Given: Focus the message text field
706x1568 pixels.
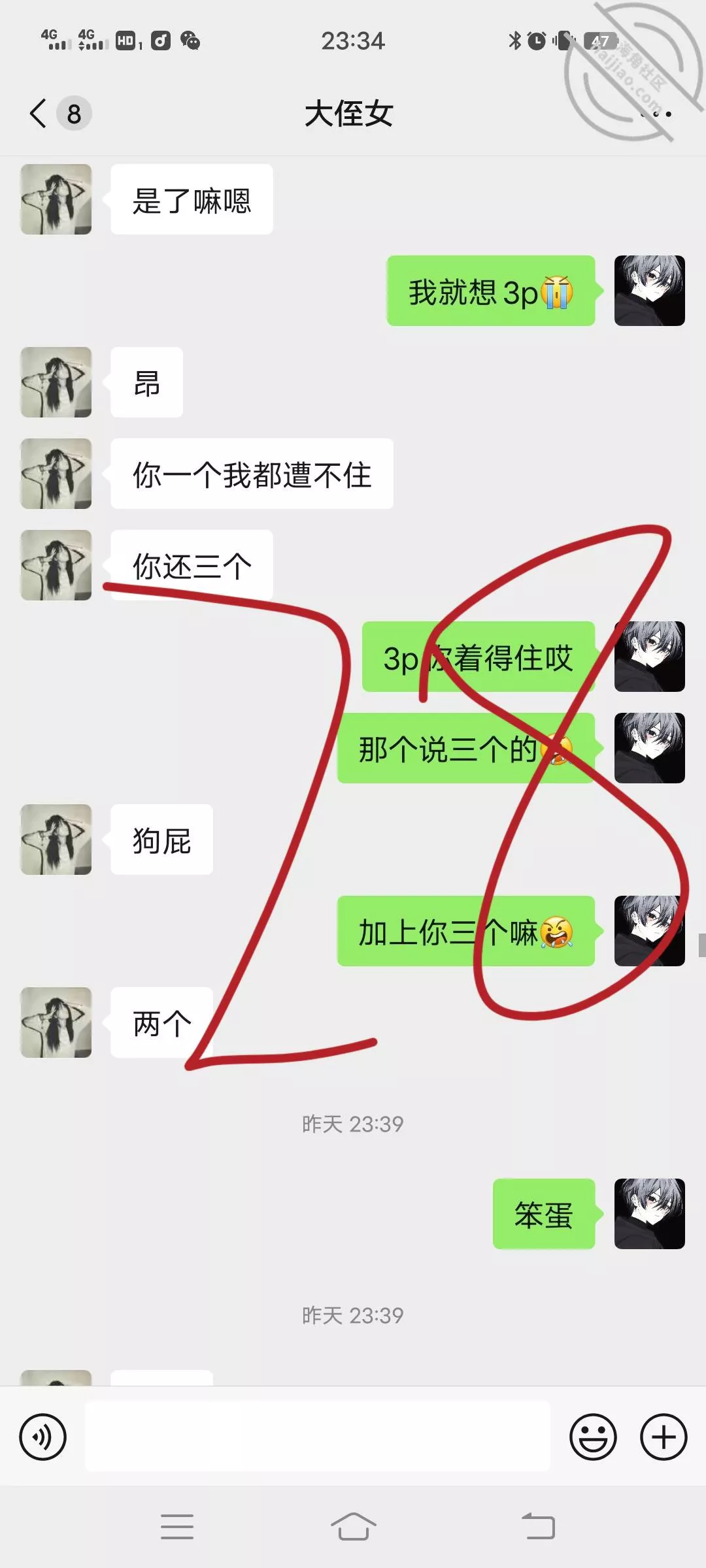Looking at the screenshot, I should point(317,1437).
